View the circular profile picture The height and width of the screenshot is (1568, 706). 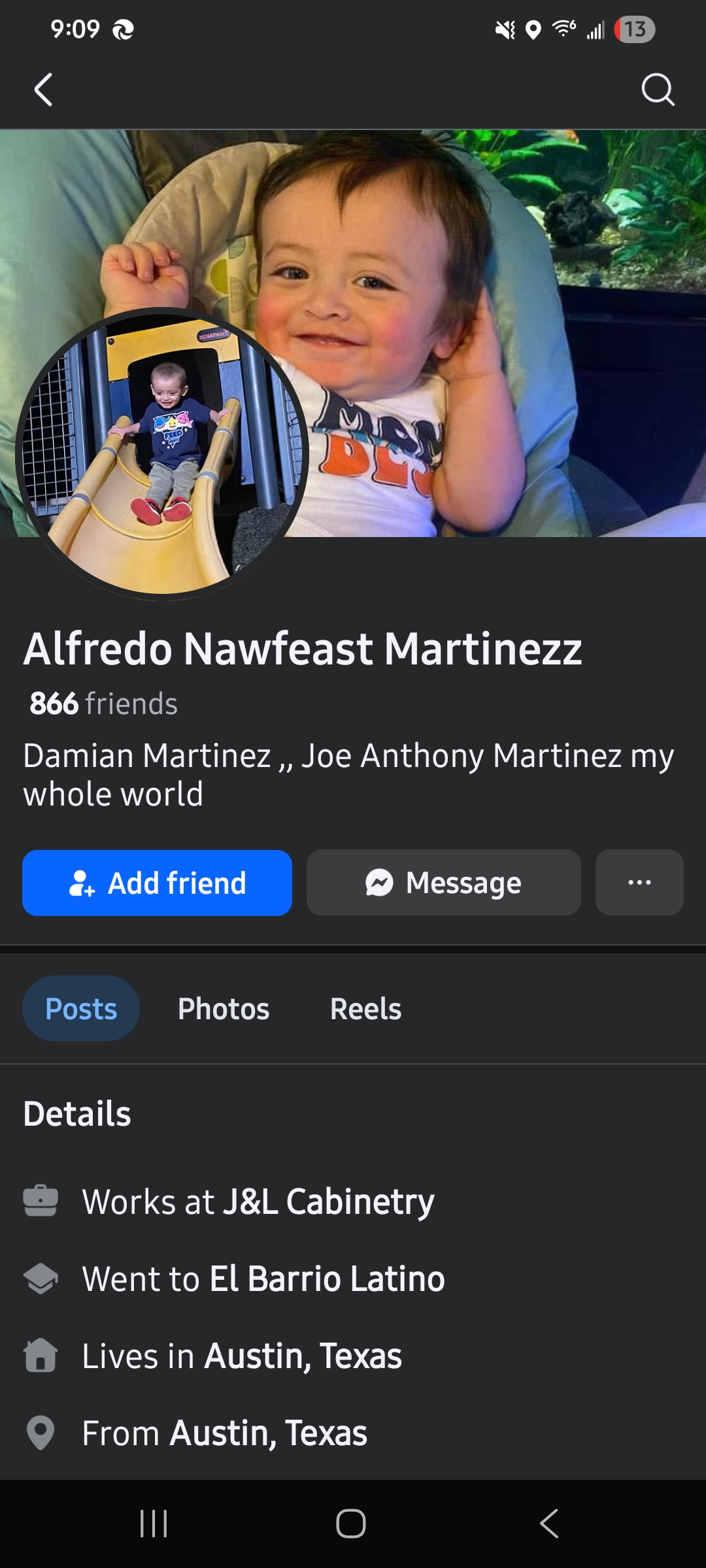pos(161,453)
